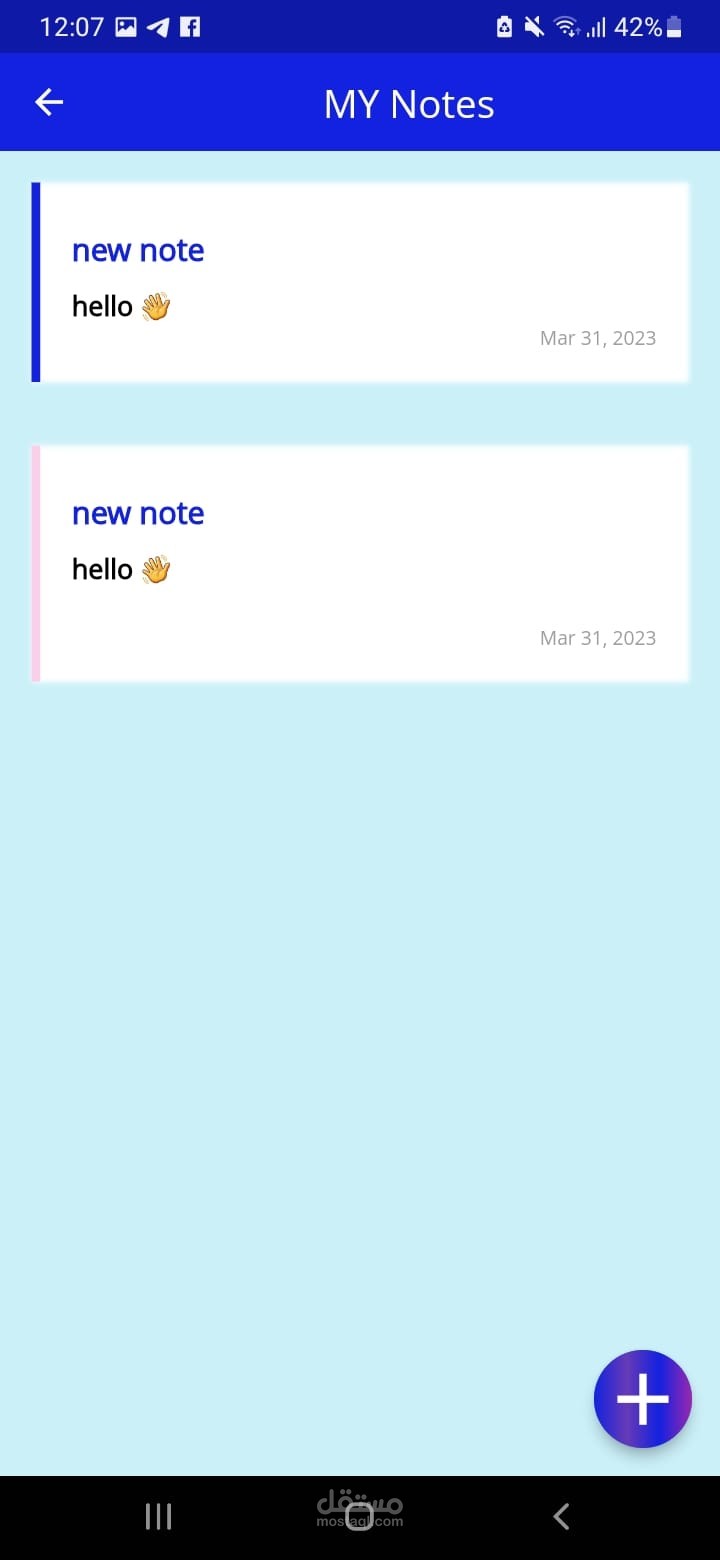Tap the back chevron in the navigation bar
The width and height of the screenshot is (720, 1560).
tap(560, 1515)
